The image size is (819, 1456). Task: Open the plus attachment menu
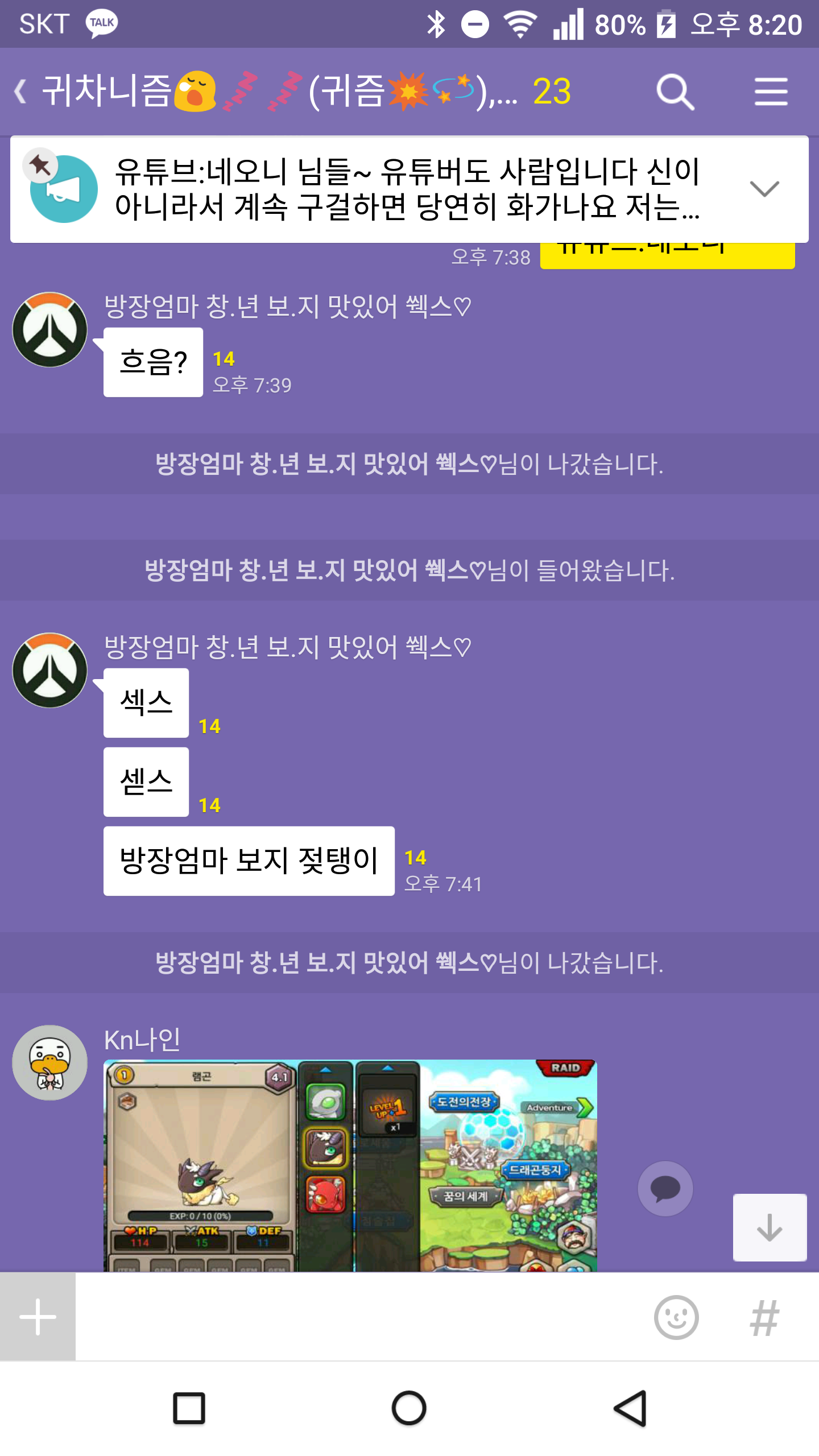(38, 1317)
